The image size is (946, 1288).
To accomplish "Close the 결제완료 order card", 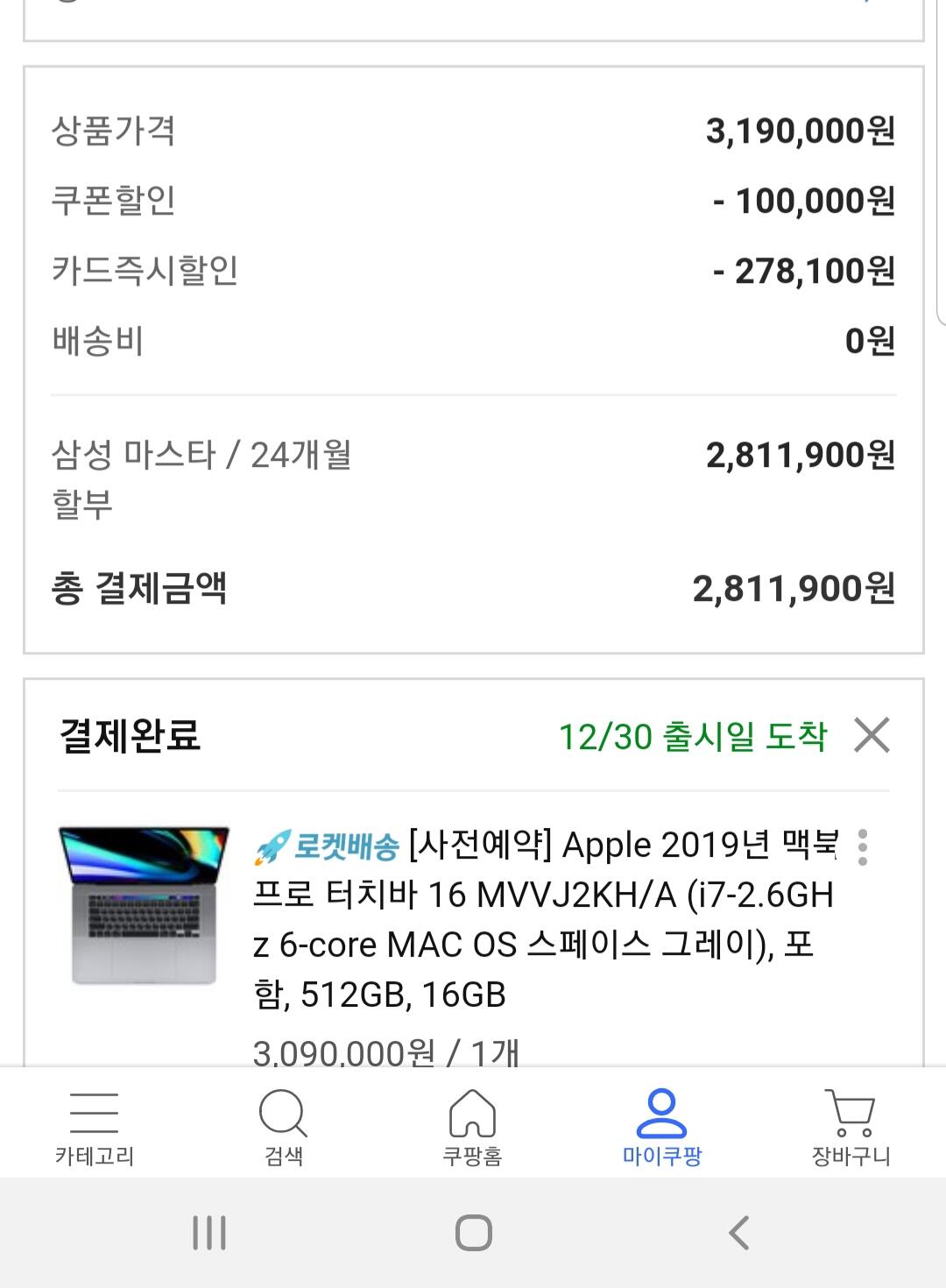I will [872, 735].
